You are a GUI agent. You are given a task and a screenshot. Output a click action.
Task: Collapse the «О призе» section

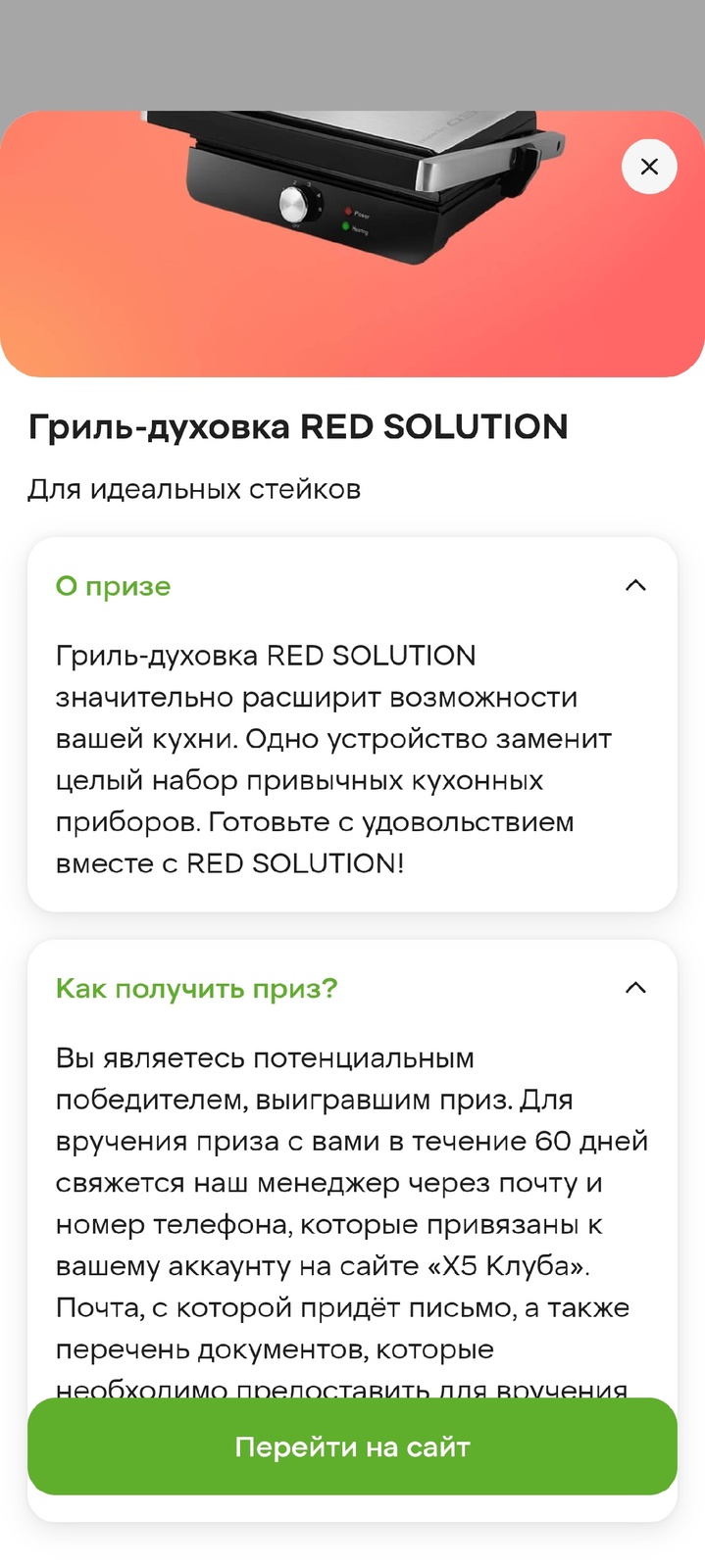pos(635,586)
